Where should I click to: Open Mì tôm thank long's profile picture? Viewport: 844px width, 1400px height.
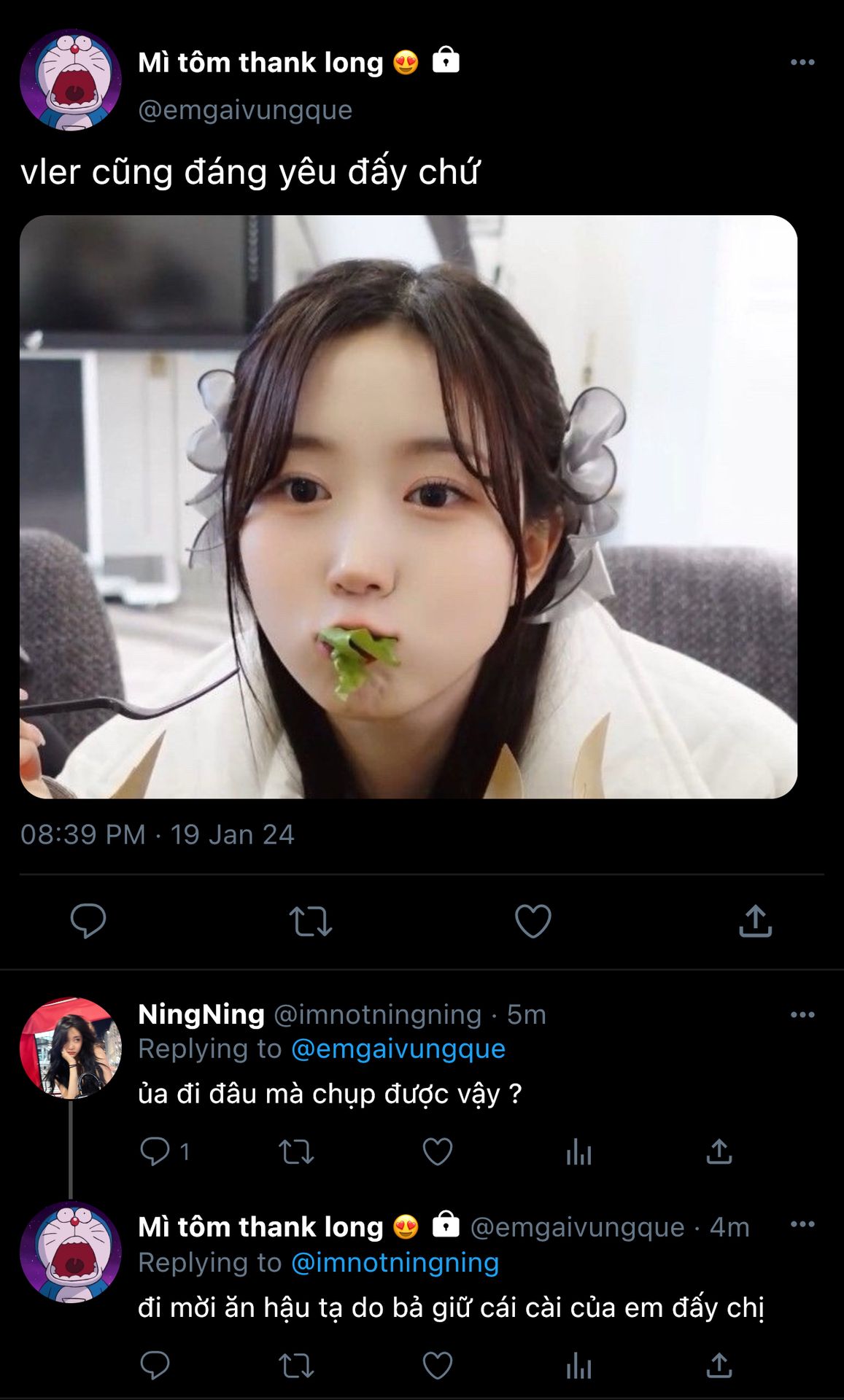point(71,79)
